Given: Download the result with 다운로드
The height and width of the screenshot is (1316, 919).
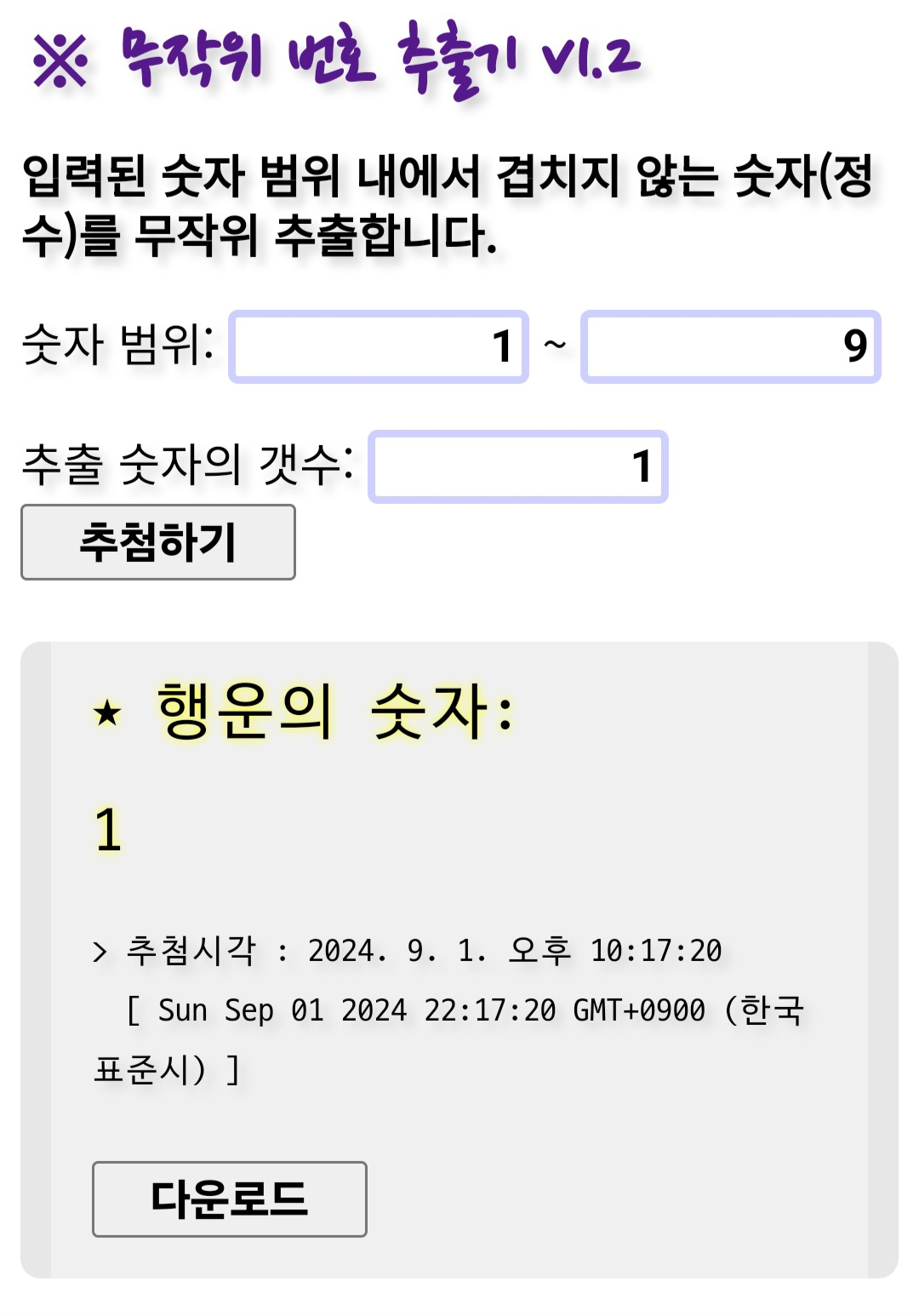Looking at the screenshot, I should (x=229, y=1199).
